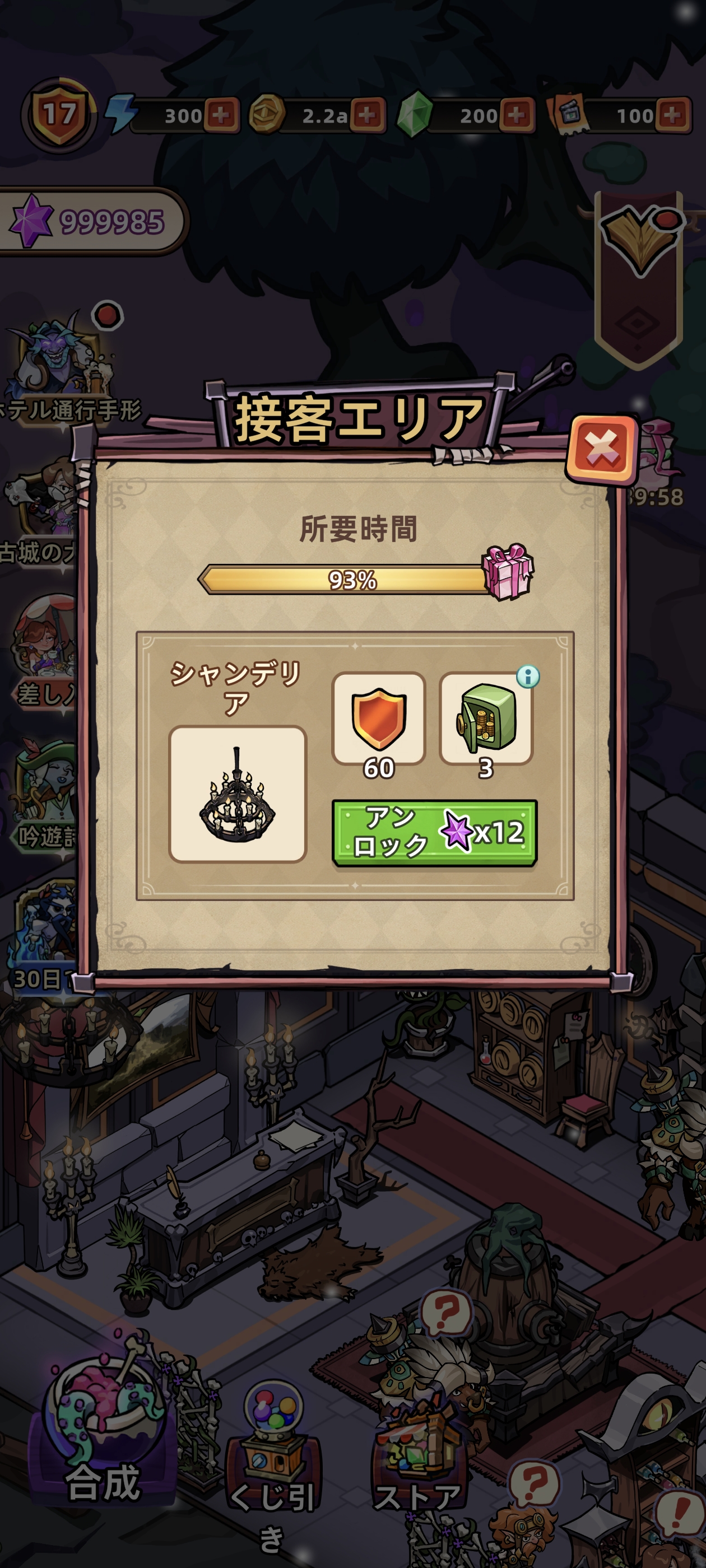
Task: Open the 吟遊詩人 event icon
Action: coord(41,797)
